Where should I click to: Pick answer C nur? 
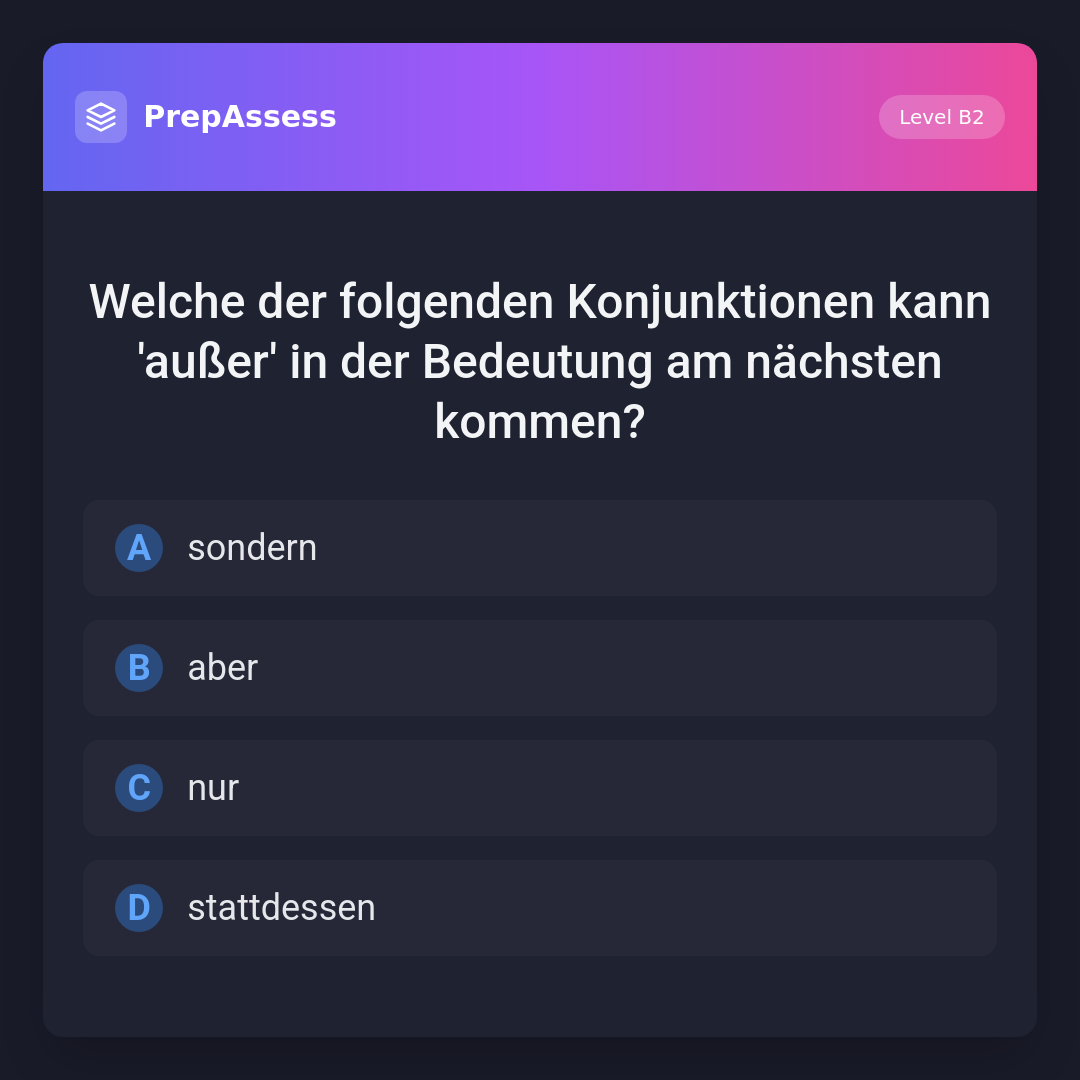[540, 788]
